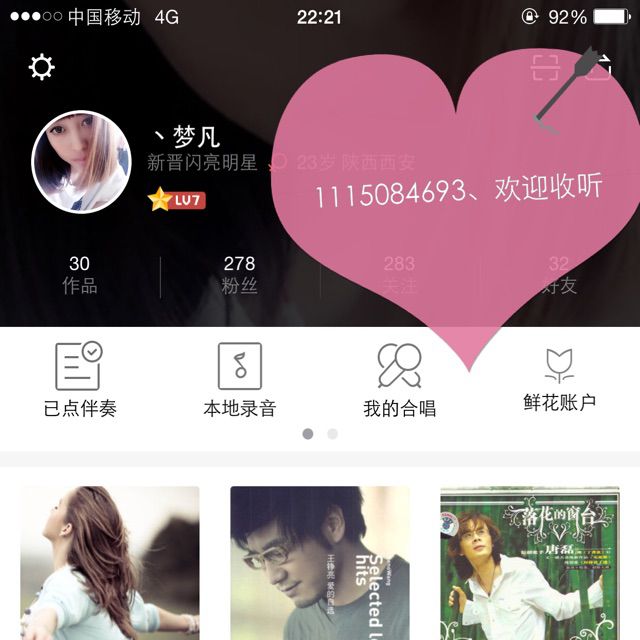View the 30 作品 works list
Image resolution: width=640 pixels, height=640 pixels.
(x=80, y=275)
